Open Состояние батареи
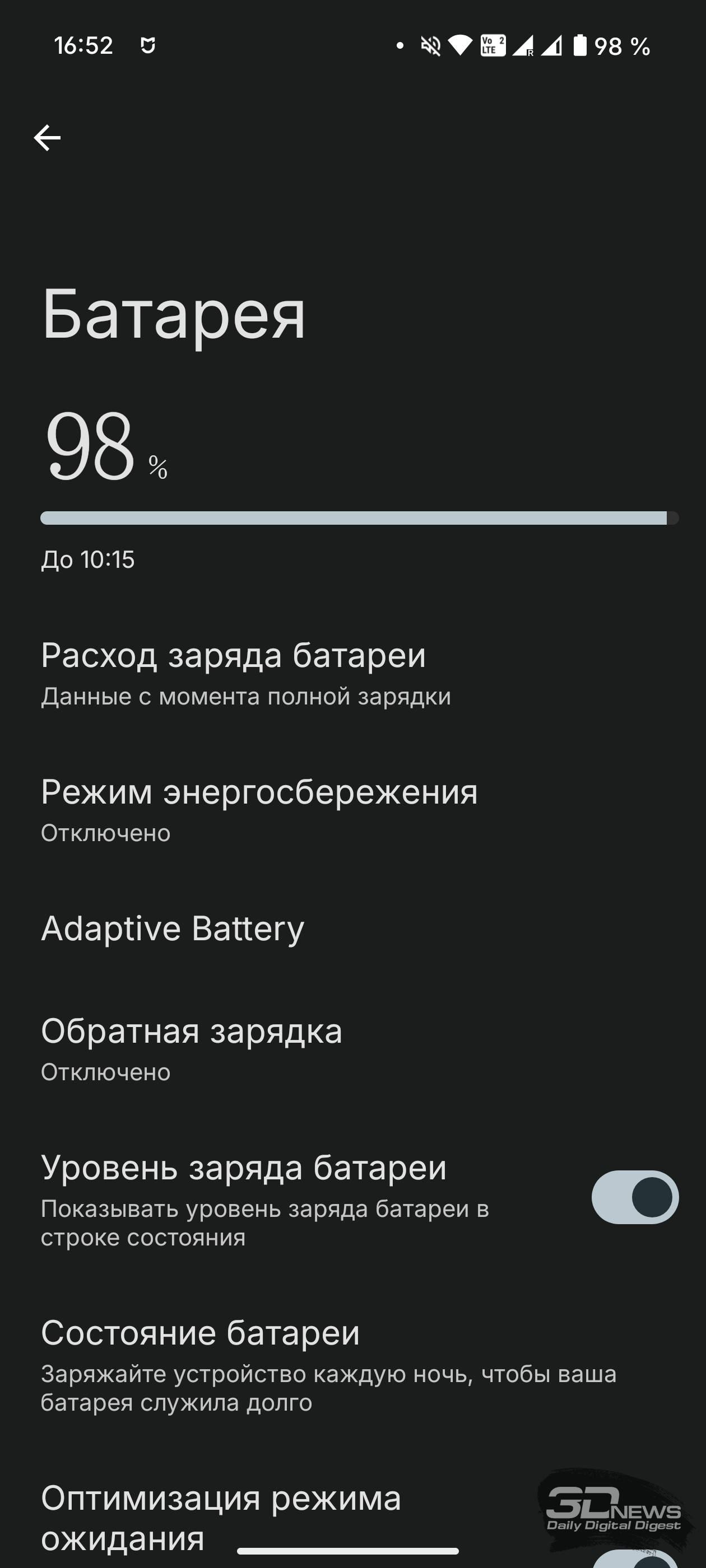The width and height of the screenshot is (706, 1568). (352, 1364)
